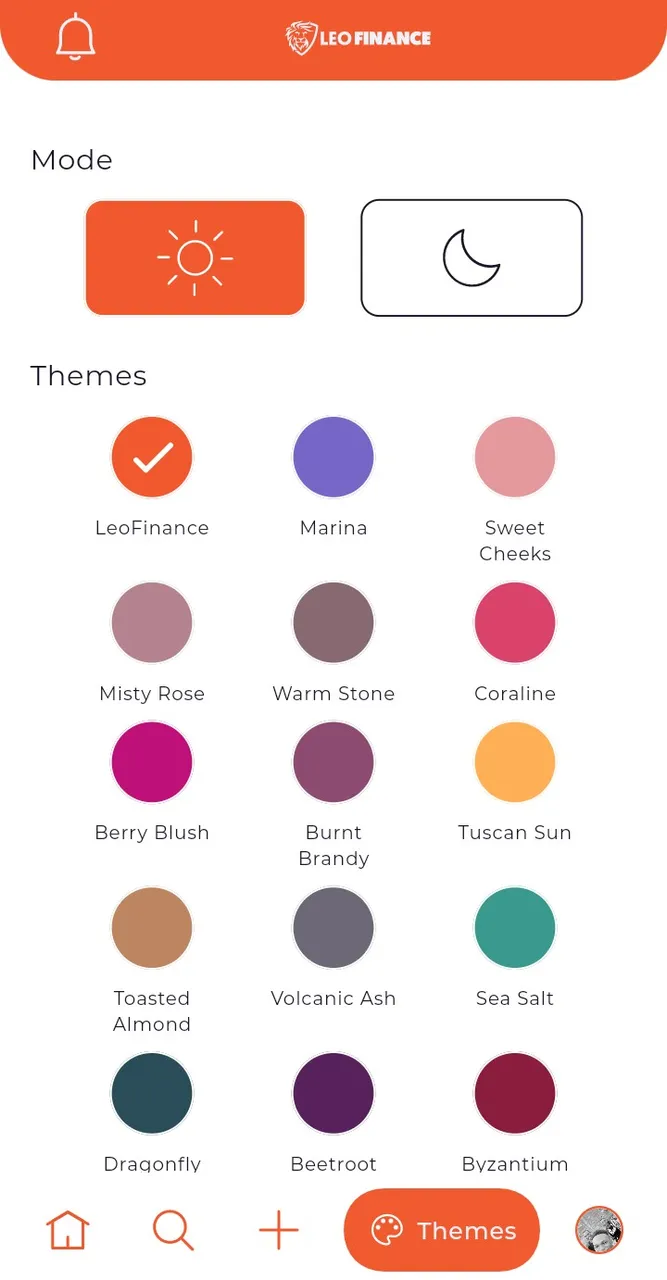Tap the plus icon to create post
This screenshot has height=1280, width=667.
(279, 1230)
